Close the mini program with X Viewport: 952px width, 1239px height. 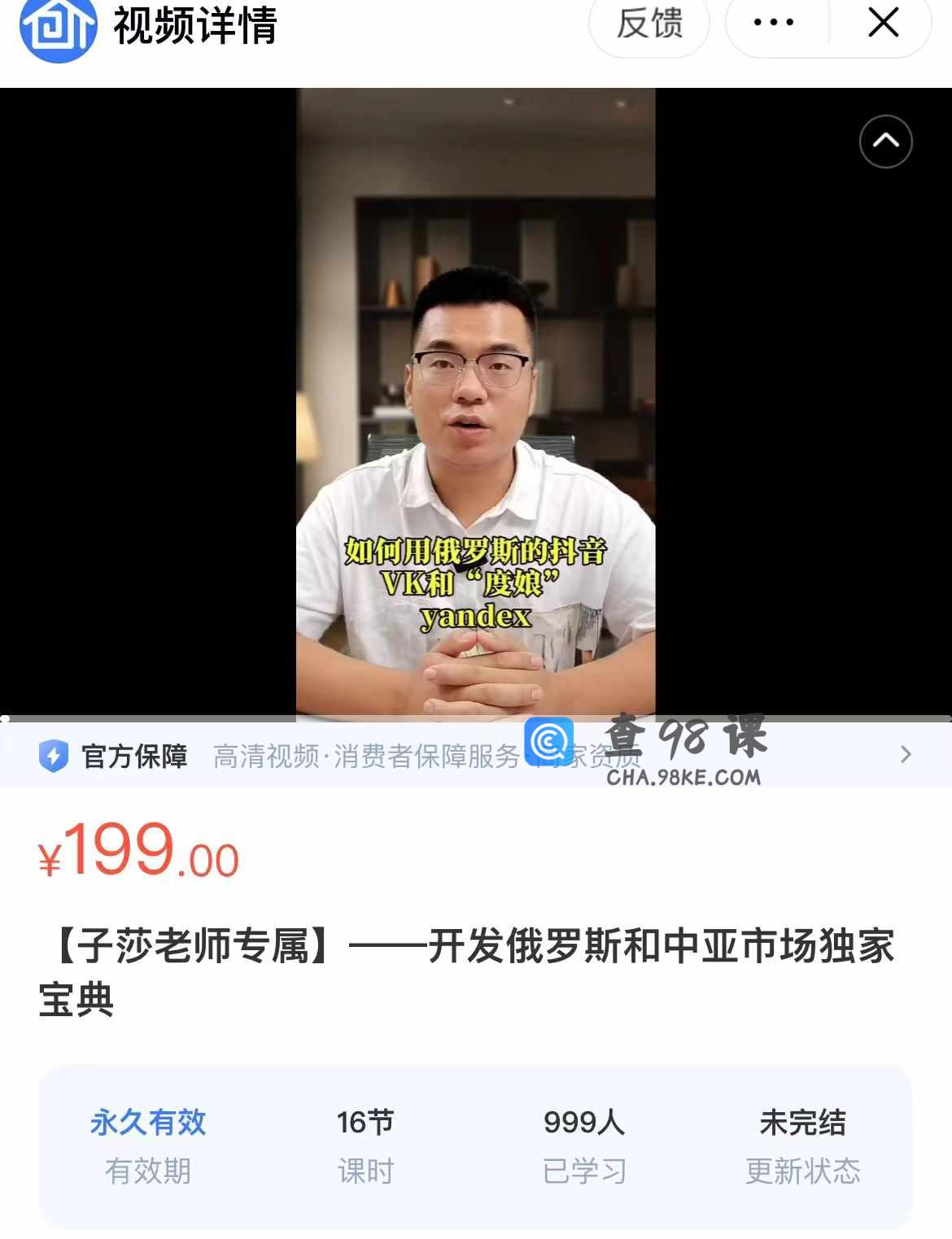(x=883, y=24)
